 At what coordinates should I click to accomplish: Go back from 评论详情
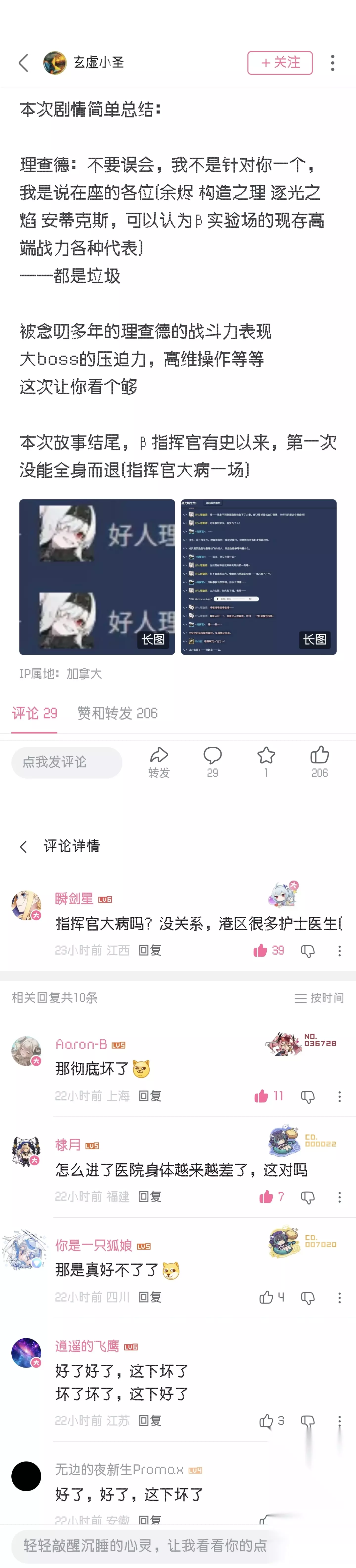24,847
